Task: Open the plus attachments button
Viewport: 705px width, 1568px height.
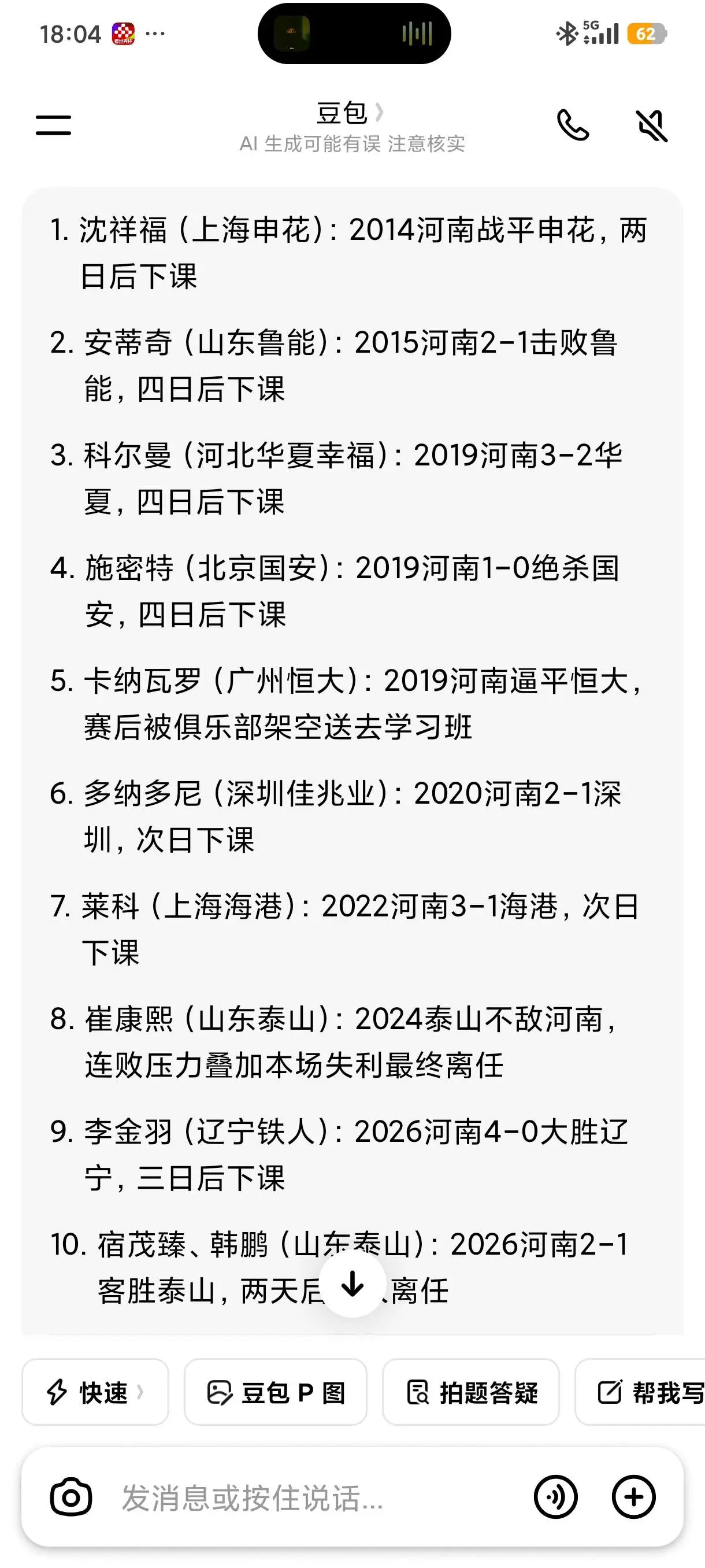Action: tap(634, 1497)
